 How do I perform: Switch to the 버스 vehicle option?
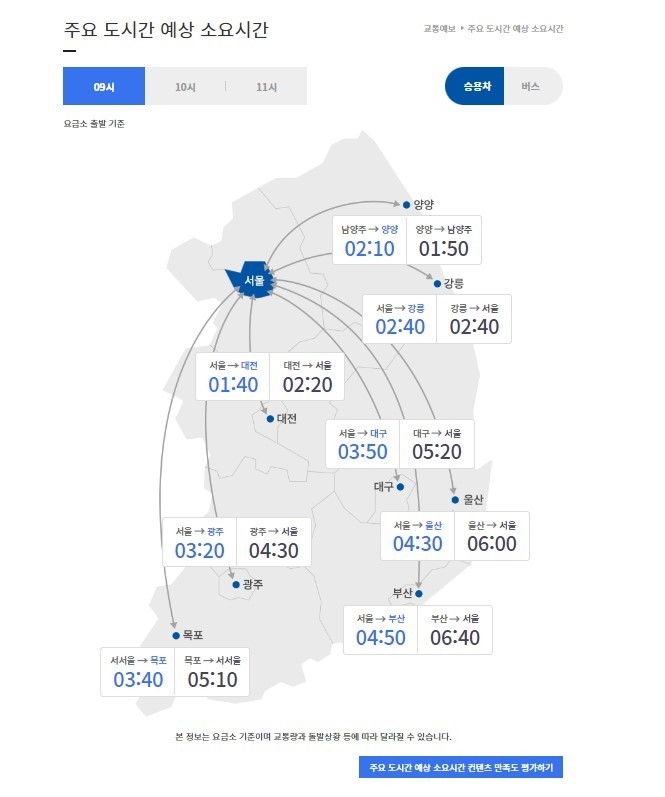(531, 86)
